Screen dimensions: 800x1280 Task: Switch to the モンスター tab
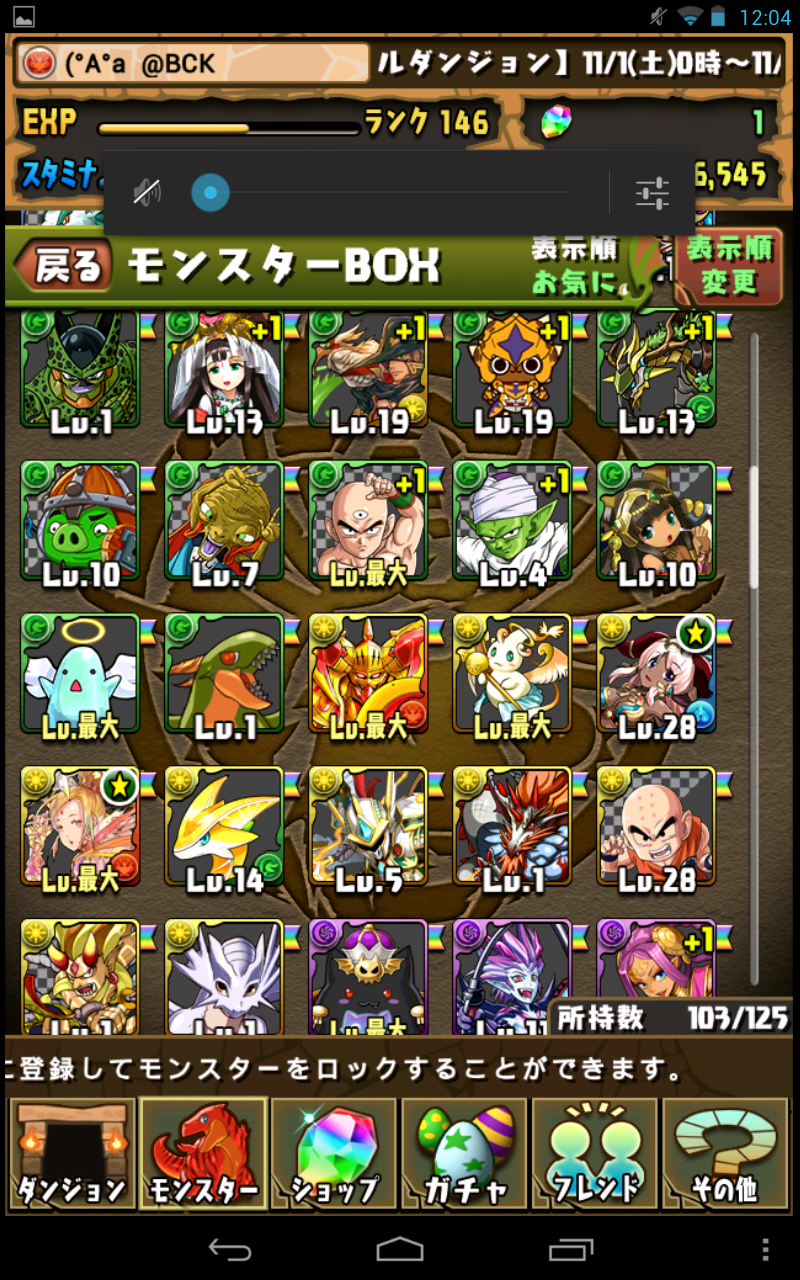(203, 1152)
